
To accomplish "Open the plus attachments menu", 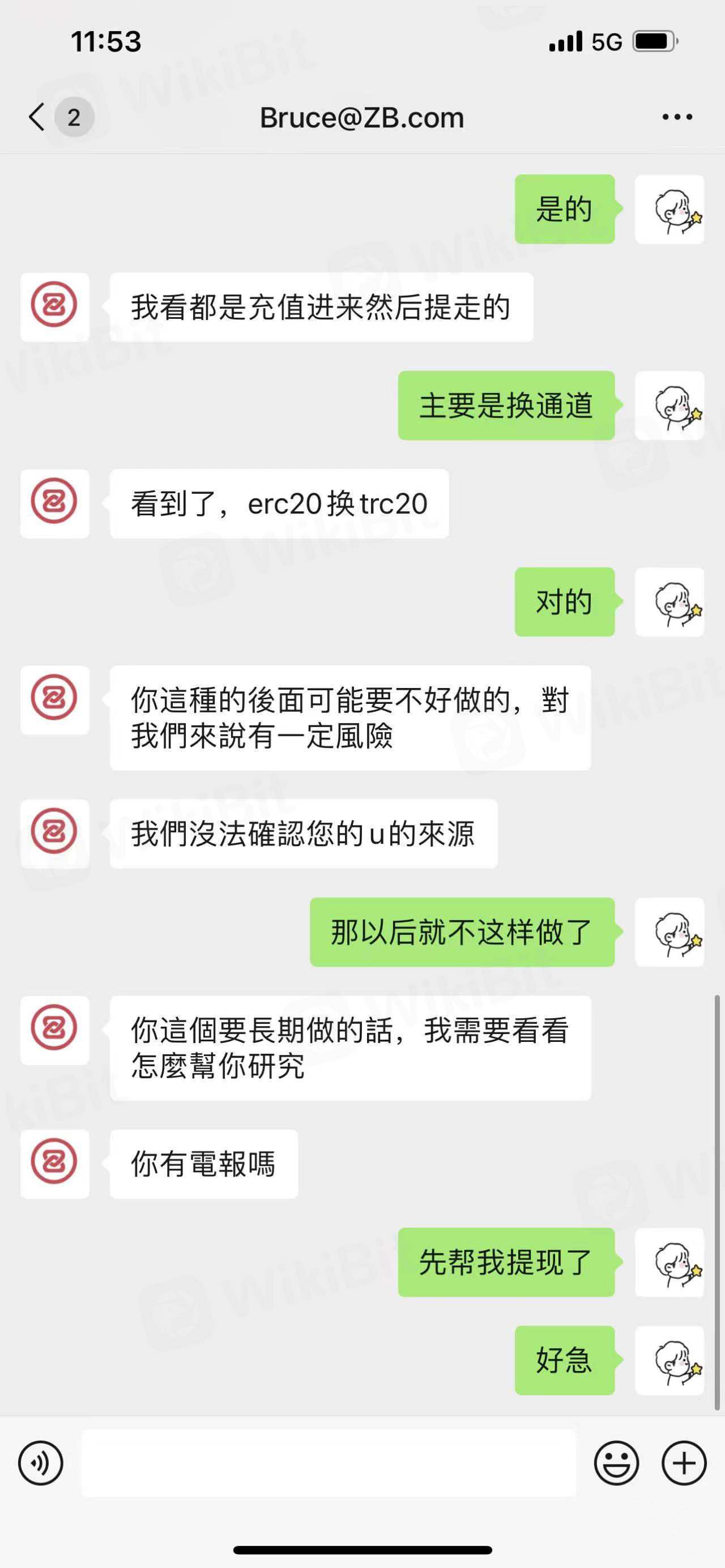I will click(x=684, y=1463).
